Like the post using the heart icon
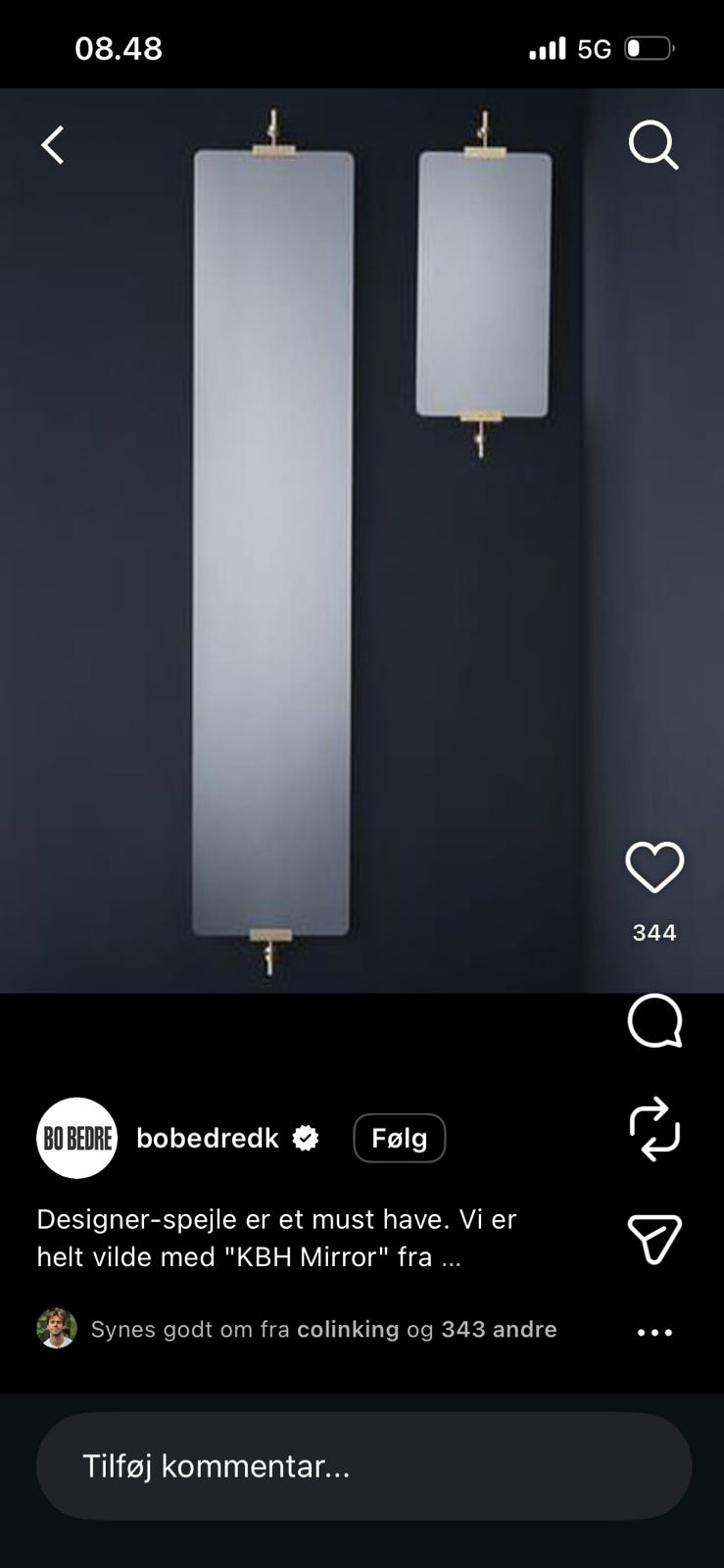The height and width of the screenshot is (1568, 724). tap(654, 868)
